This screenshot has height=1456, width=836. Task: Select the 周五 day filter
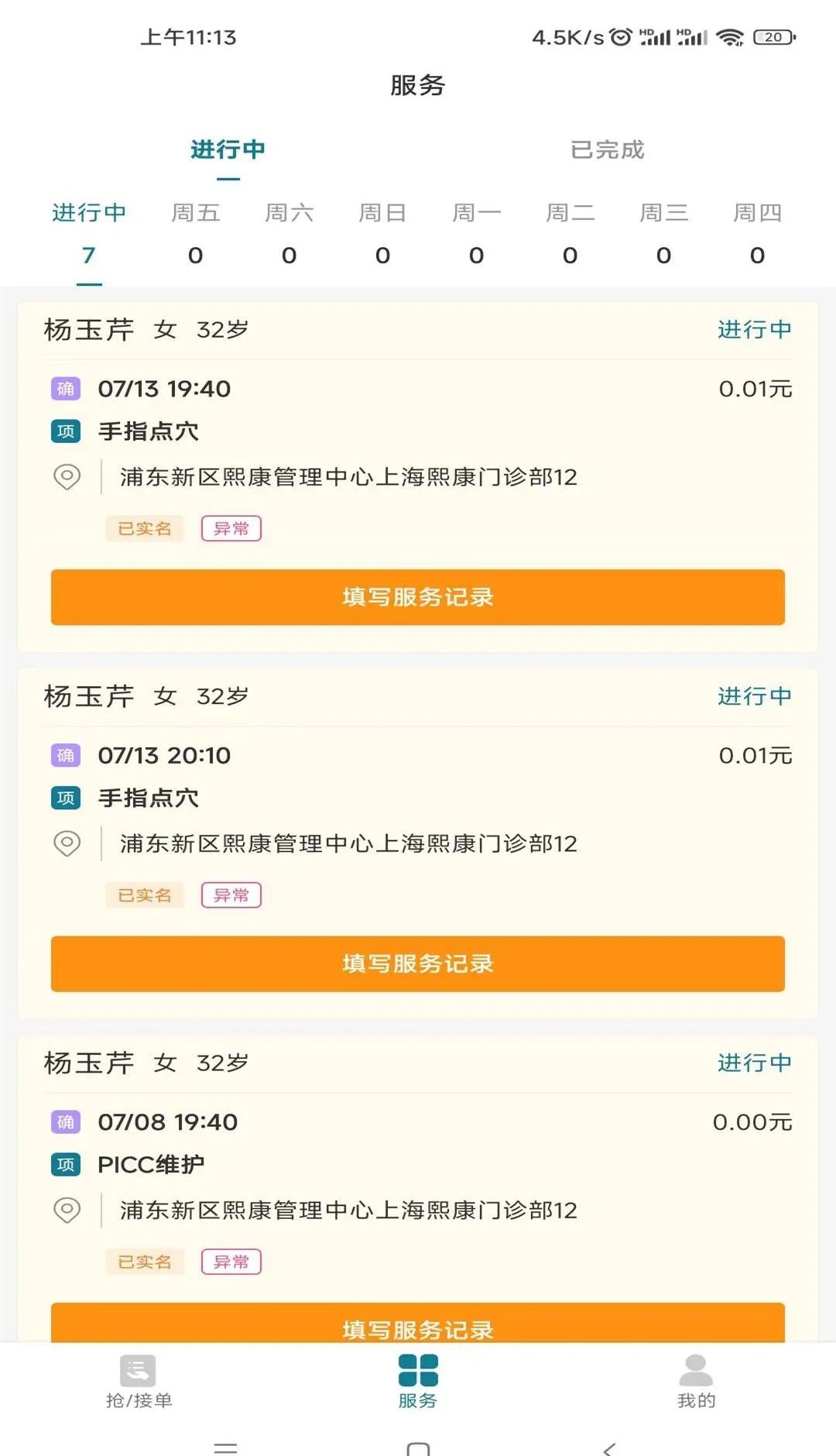(197, 213)
